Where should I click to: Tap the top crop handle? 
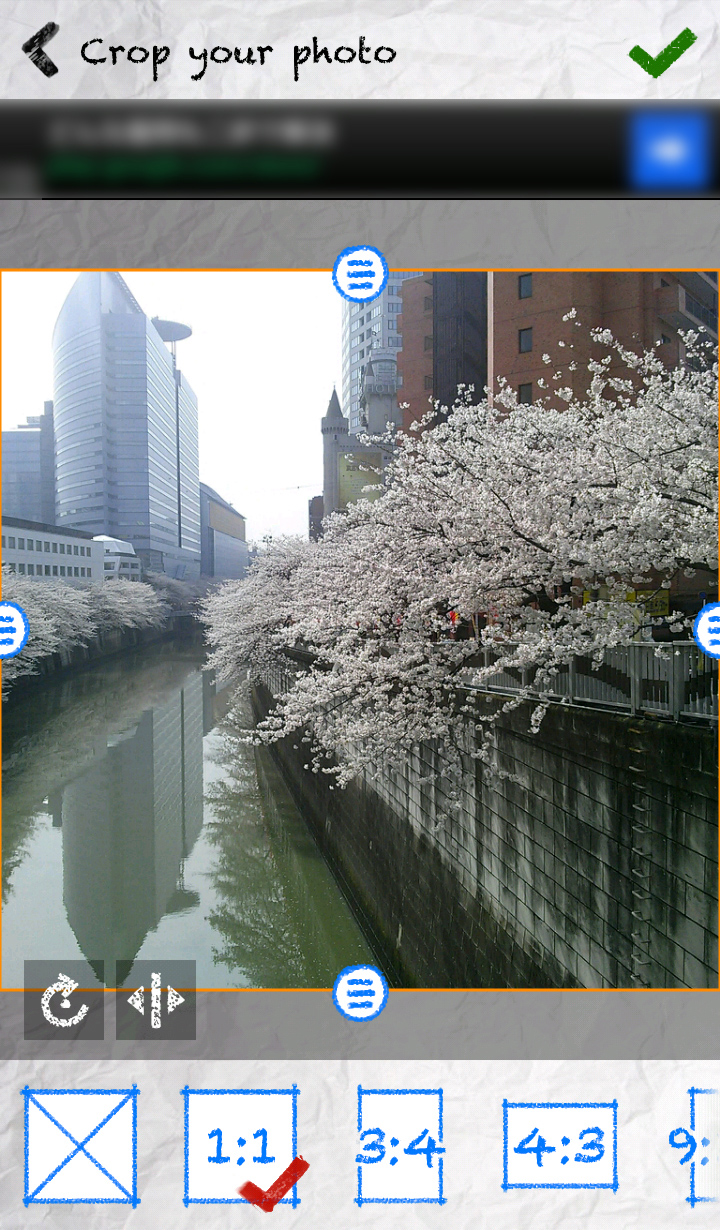(x=360, y=273)
